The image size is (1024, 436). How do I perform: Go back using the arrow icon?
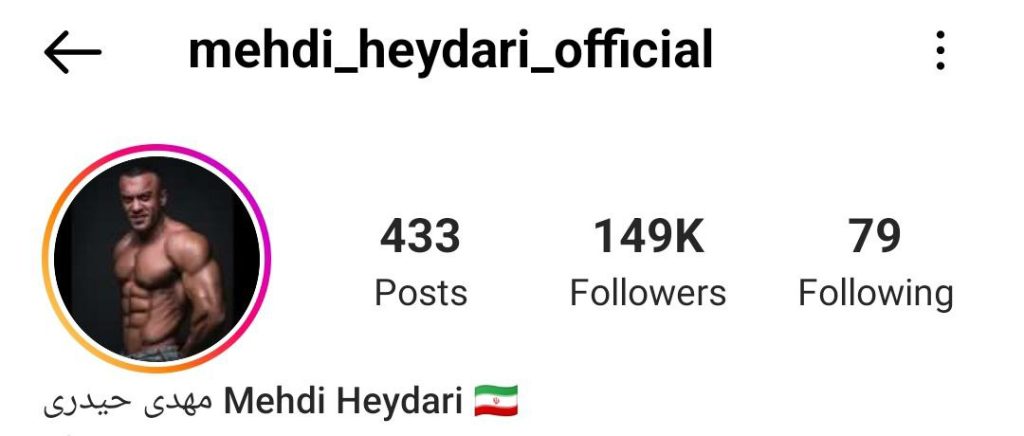click(x=73, y=51)
